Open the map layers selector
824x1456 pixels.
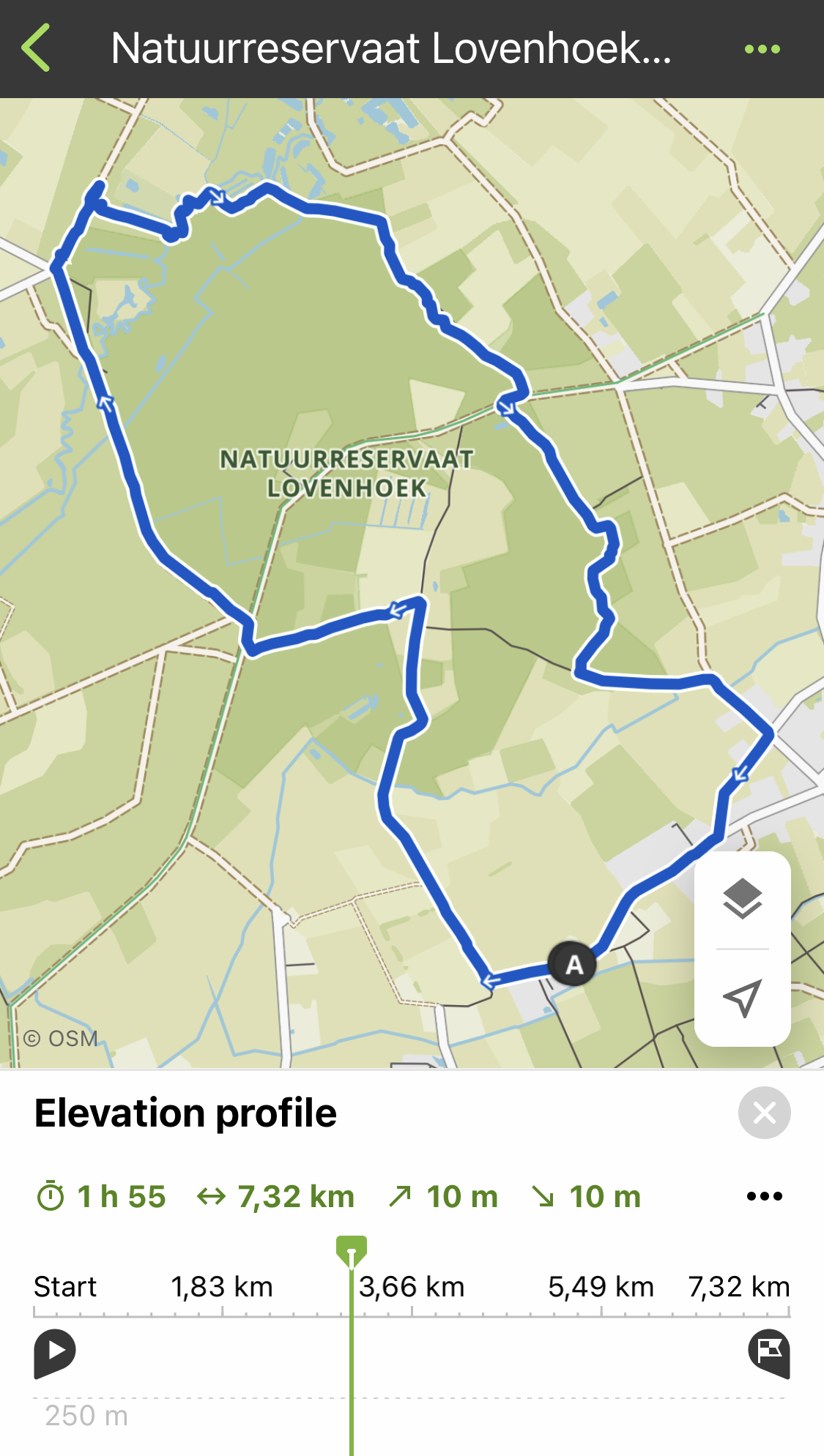tap(742, 898)
